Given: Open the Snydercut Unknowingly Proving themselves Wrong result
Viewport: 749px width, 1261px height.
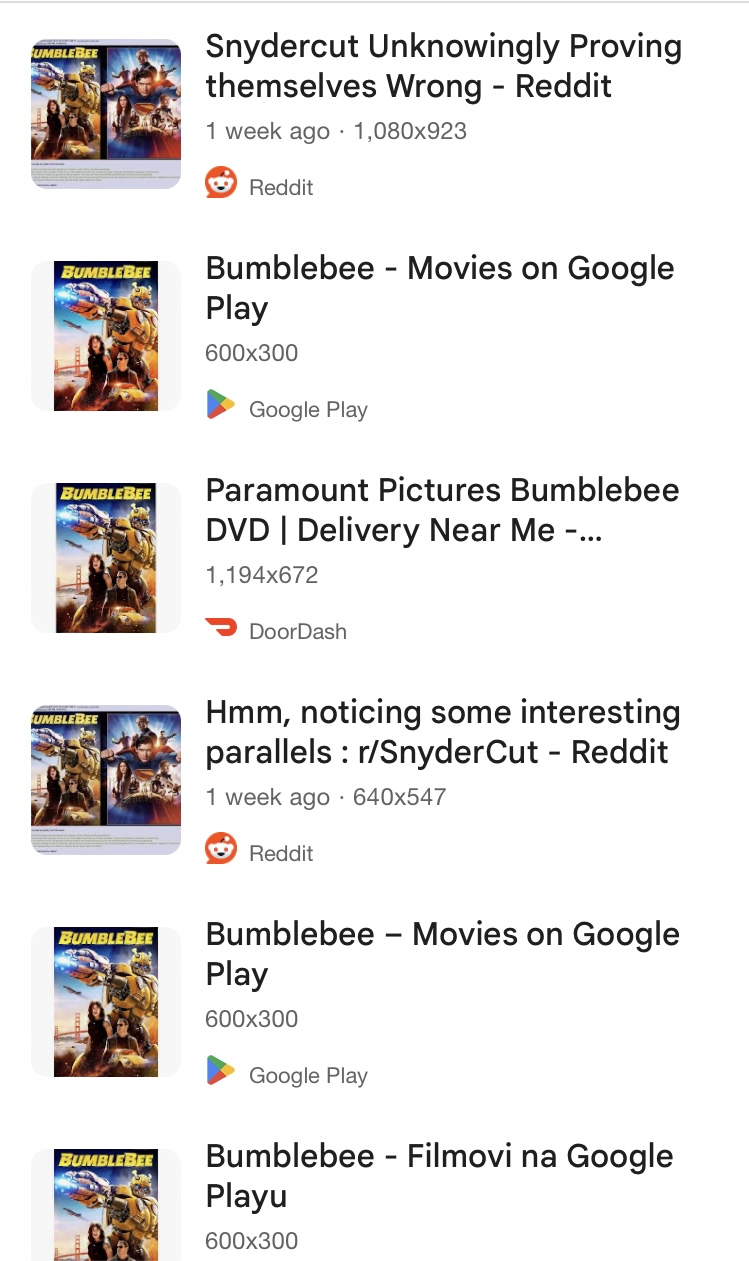Looking at the screenshot, I should click(x=443, y=66).
